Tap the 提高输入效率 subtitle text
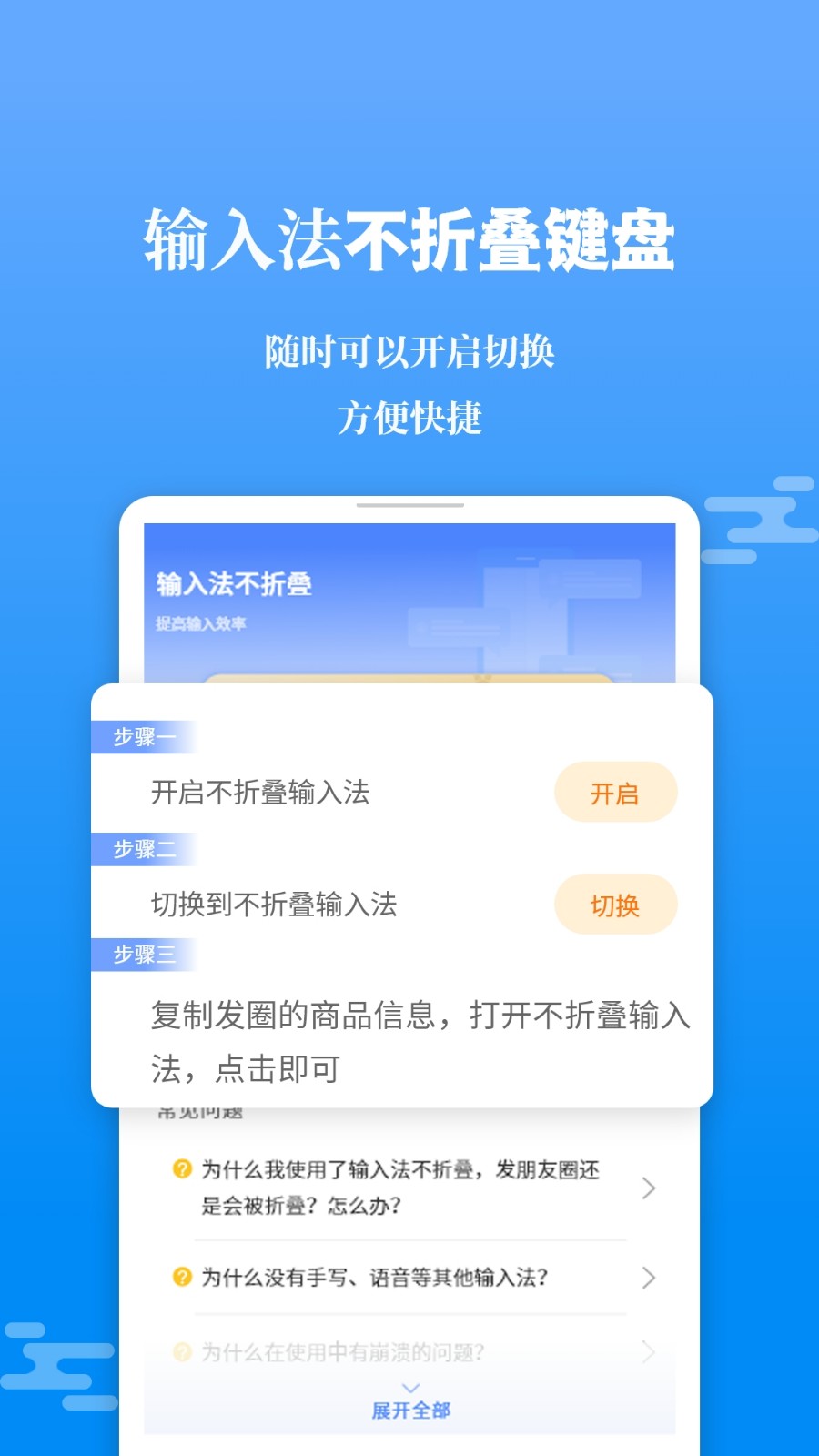Viewport: 819px width, 1456px height. pyautogui.click(x=204, y=623)
